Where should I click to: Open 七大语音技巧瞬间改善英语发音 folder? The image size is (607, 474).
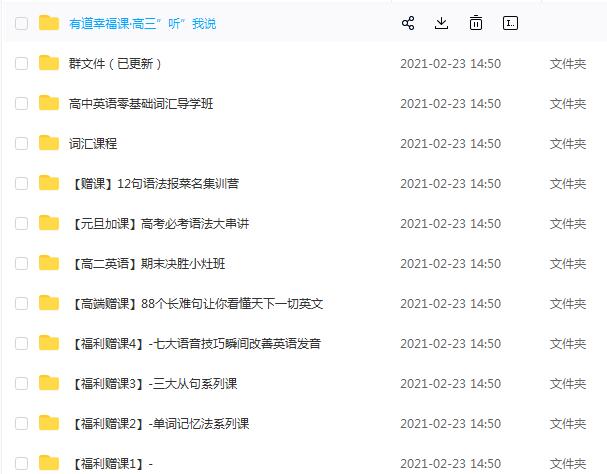[x=195, y=343]
